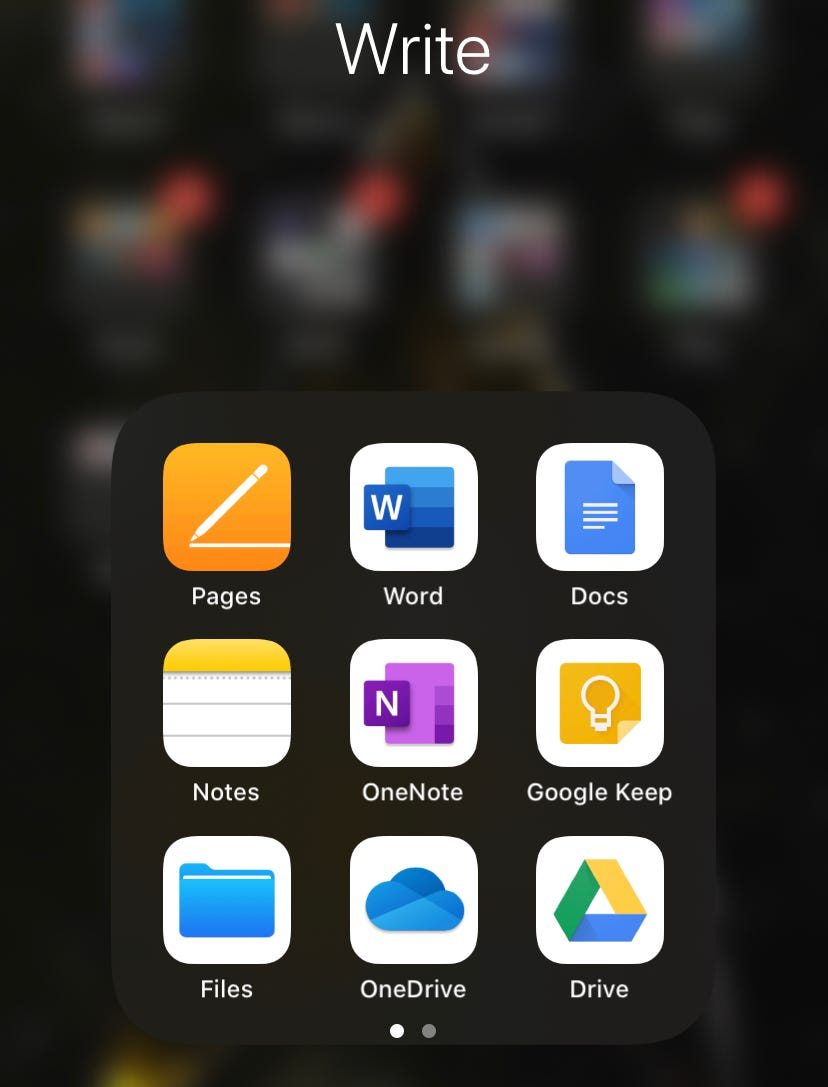Open the Files app

click(x=226, y=900)
